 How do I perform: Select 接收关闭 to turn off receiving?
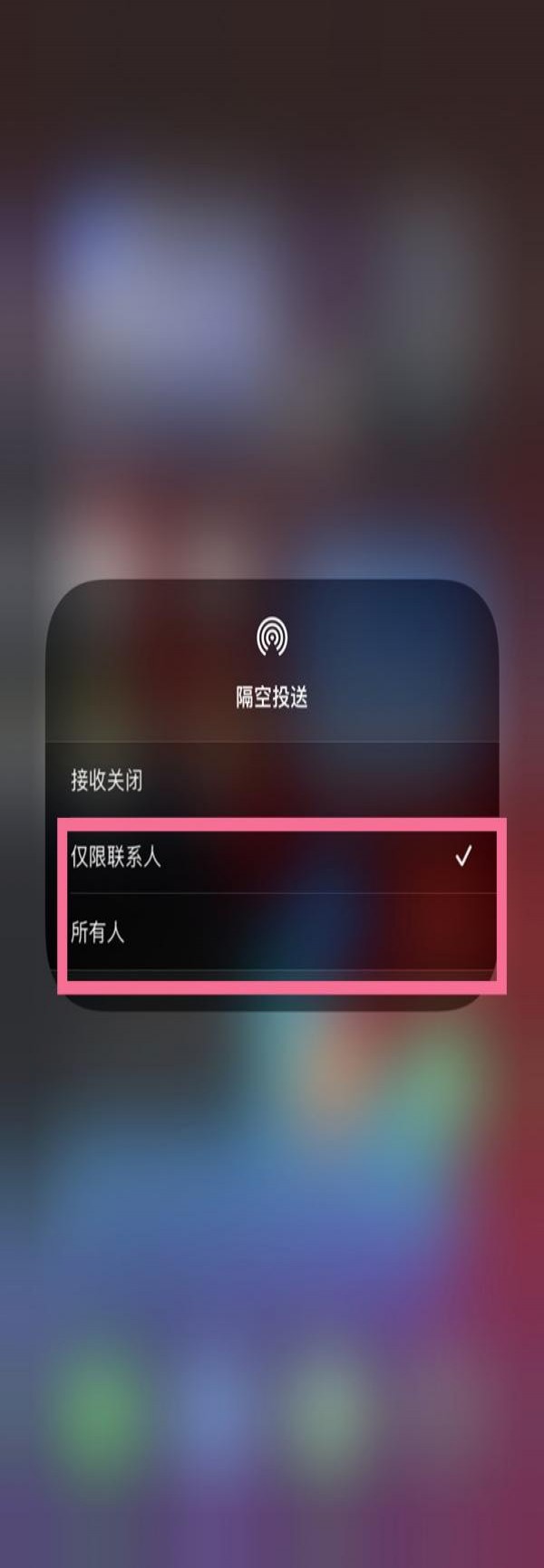pyautogui.click(x=272, y=780)
